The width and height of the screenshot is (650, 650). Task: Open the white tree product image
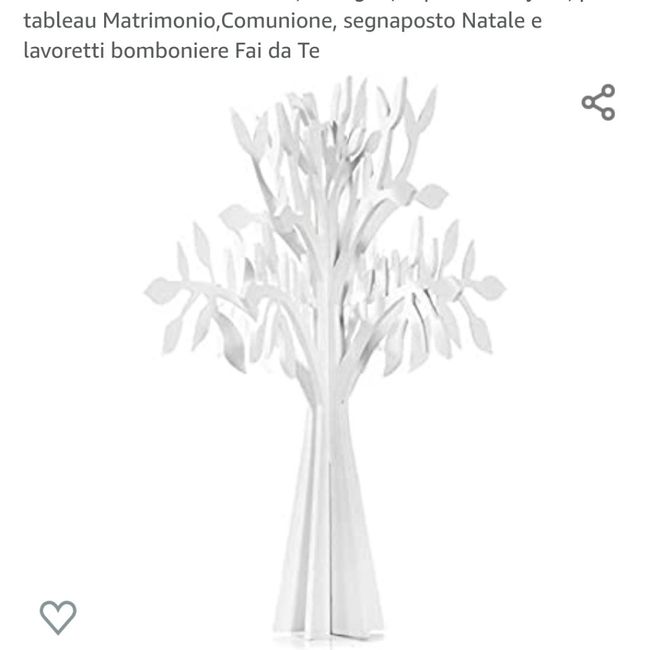point(325,360)
